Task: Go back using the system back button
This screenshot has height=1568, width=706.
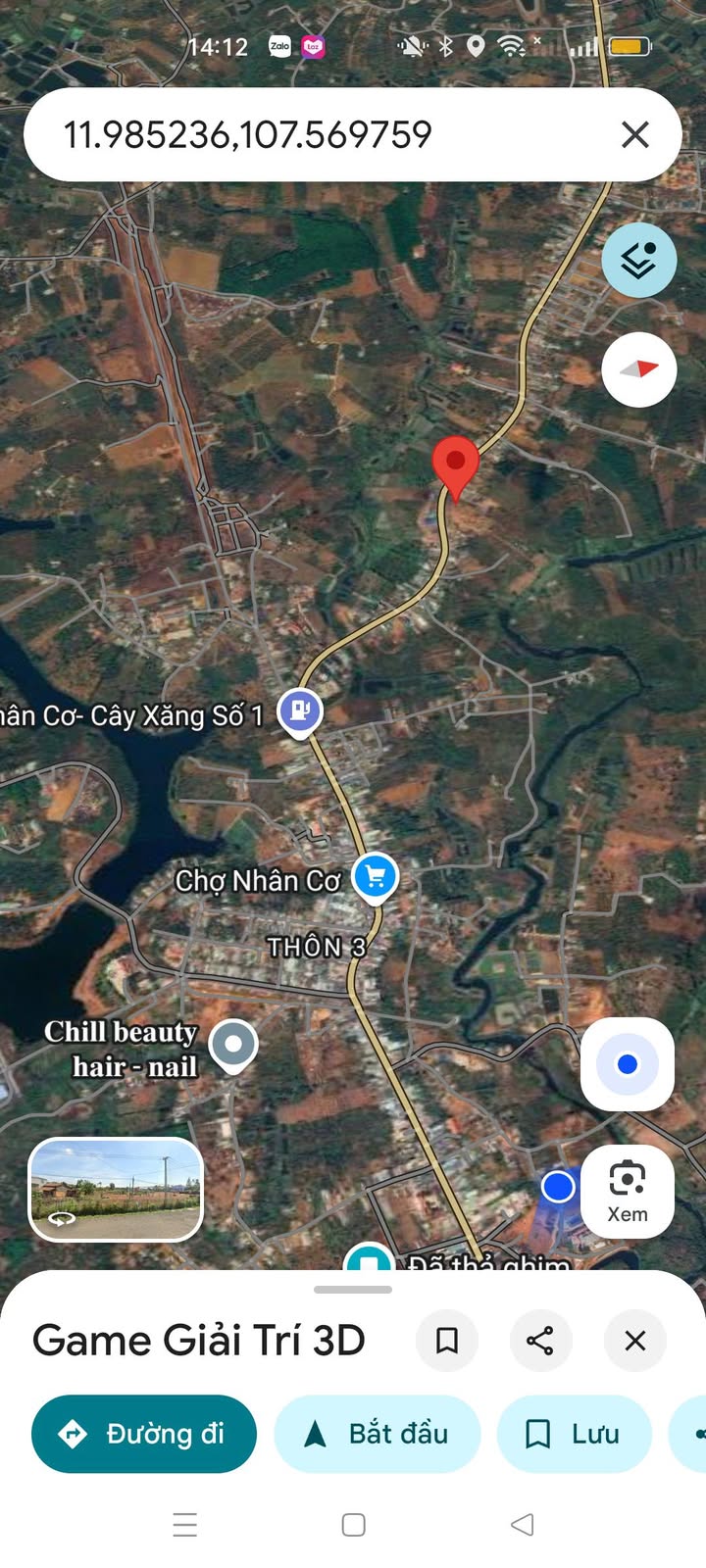Action: pyautogui.click(x=523, y=1525)
